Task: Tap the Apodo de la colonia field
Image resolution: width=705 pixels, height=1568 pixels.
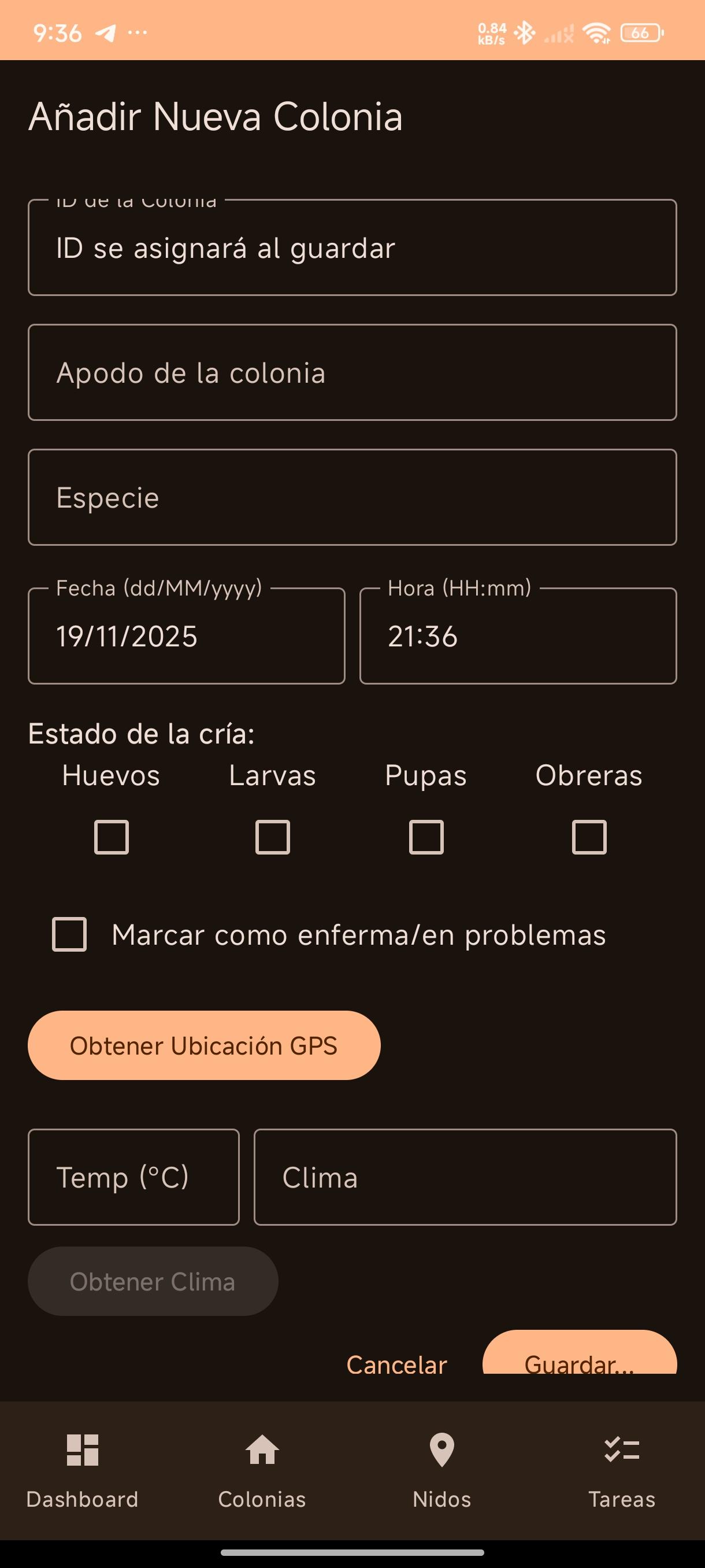Action: tap(352, 372)
